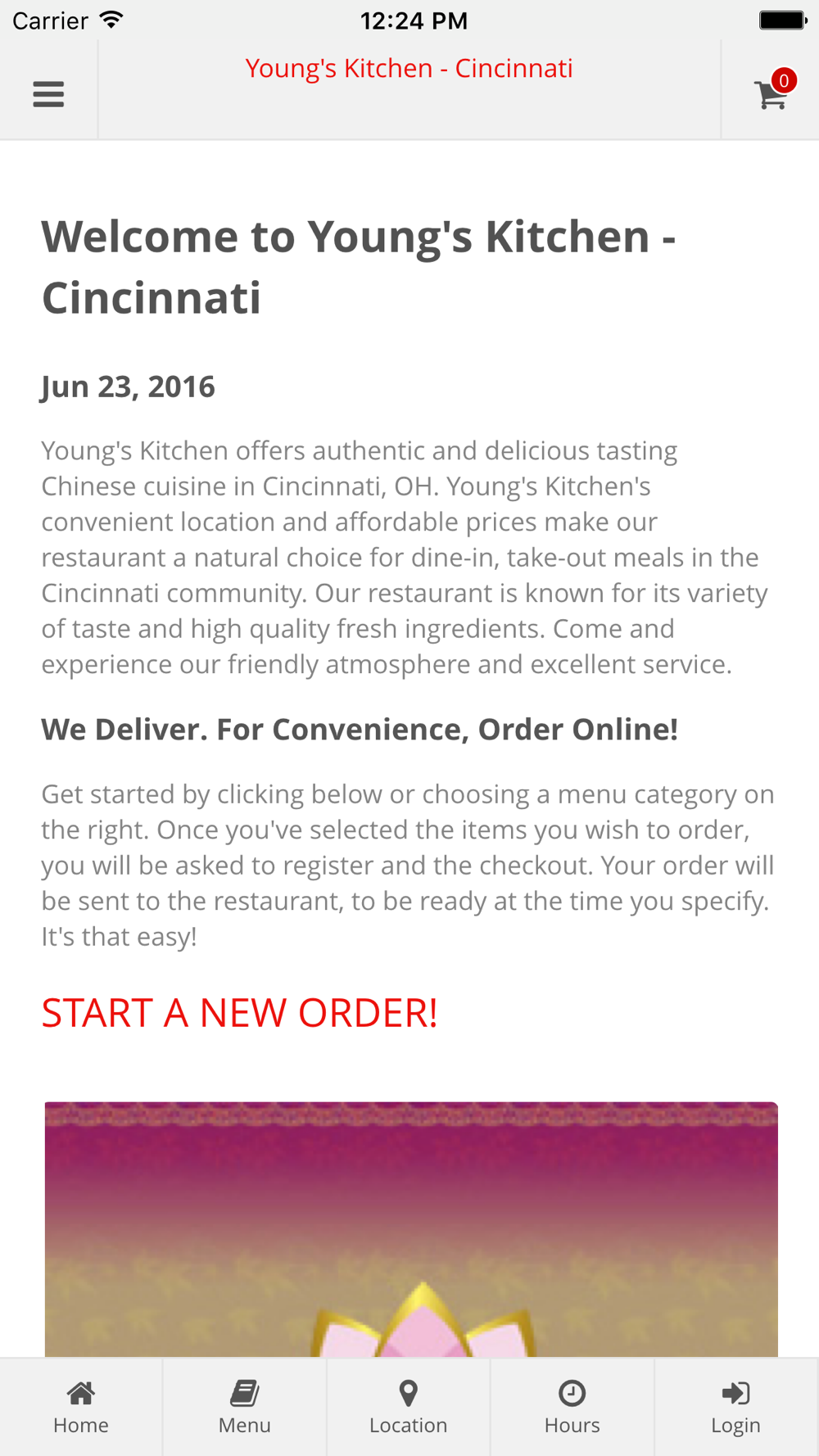Viewport: 819px width, 1456px height.
Task: Open the Login tab
Action: pos(735,1407)
